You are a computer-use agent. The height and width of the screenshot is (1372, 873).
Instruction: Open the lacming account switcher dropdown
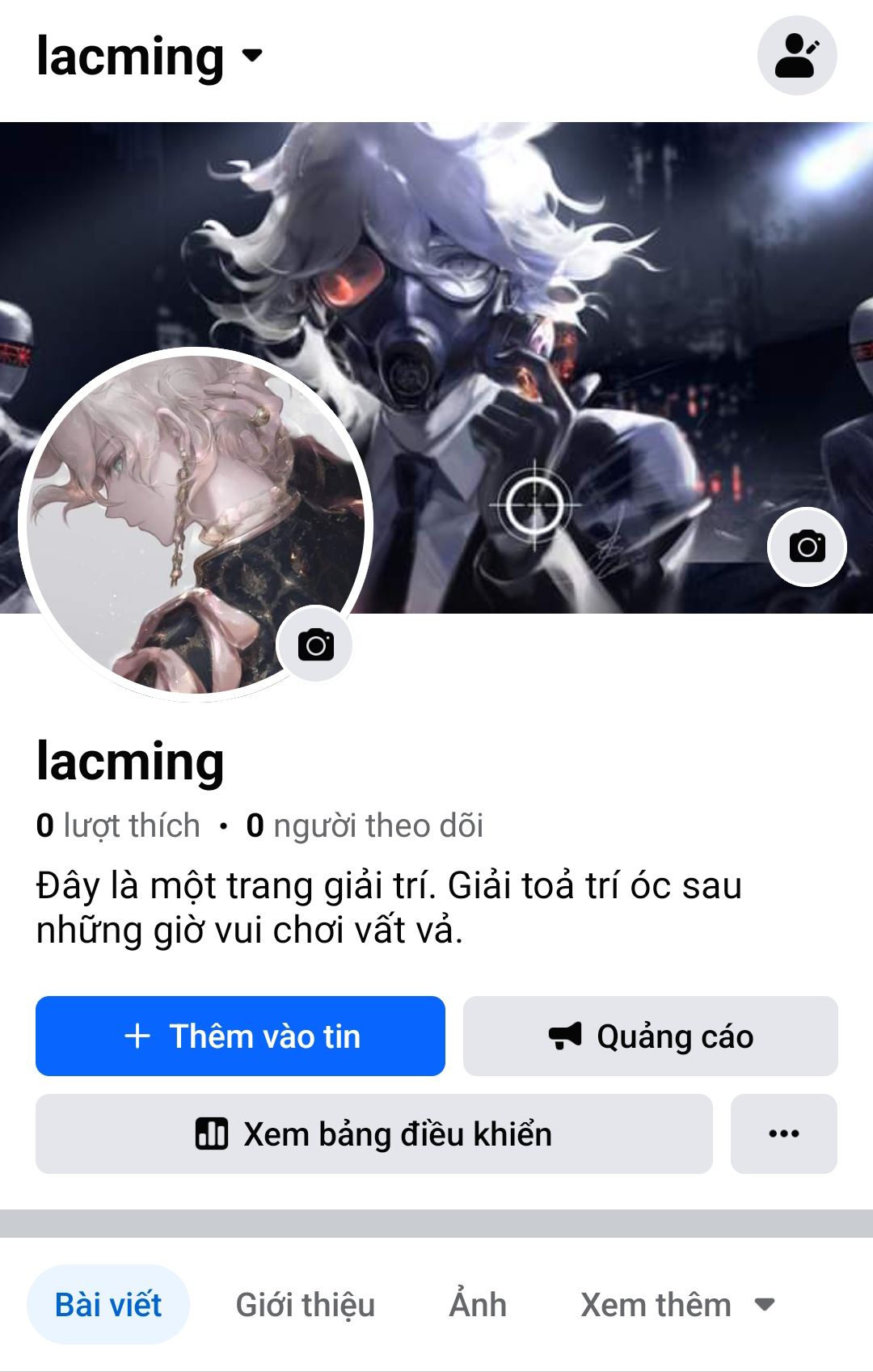(x=150, y=57)
